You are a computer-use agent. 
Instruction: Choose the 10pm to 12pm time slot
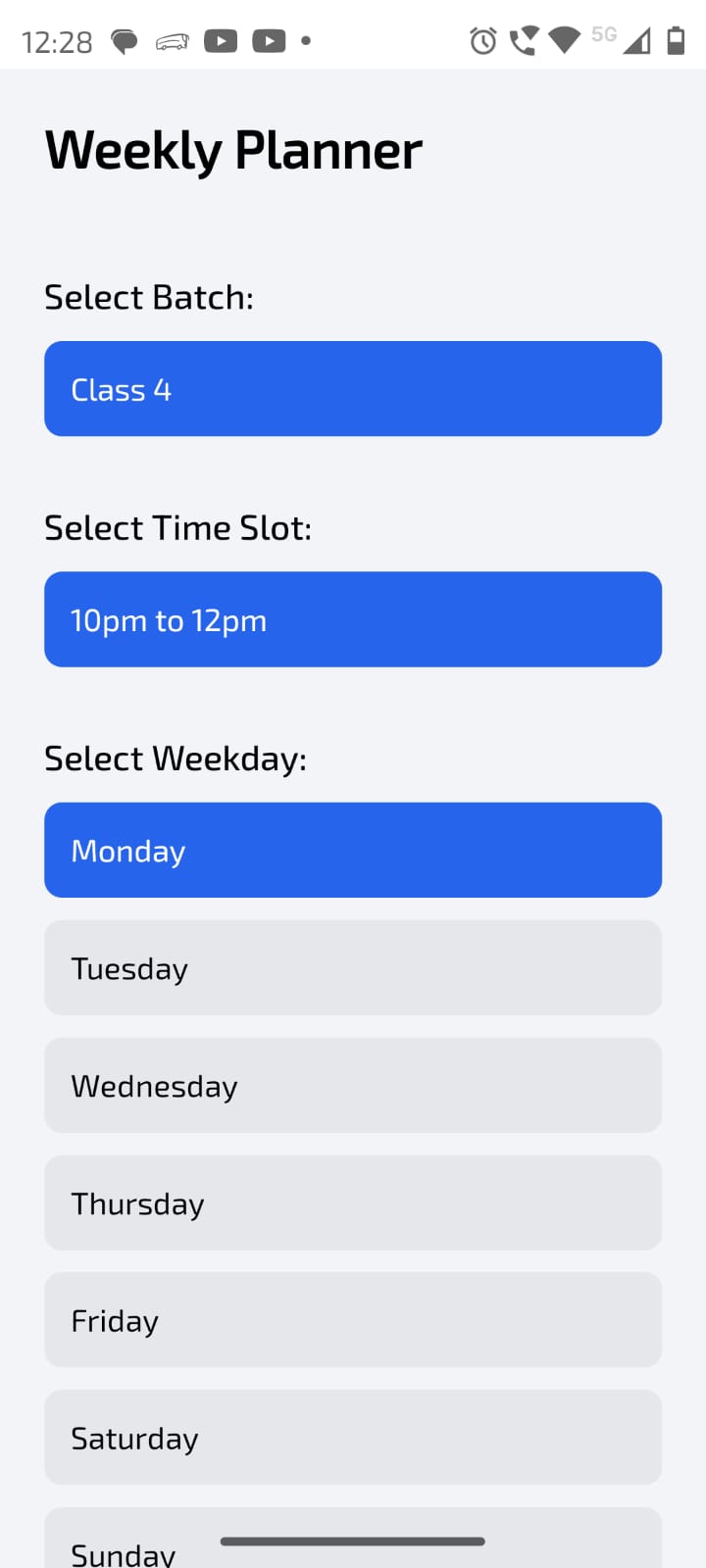353,619
